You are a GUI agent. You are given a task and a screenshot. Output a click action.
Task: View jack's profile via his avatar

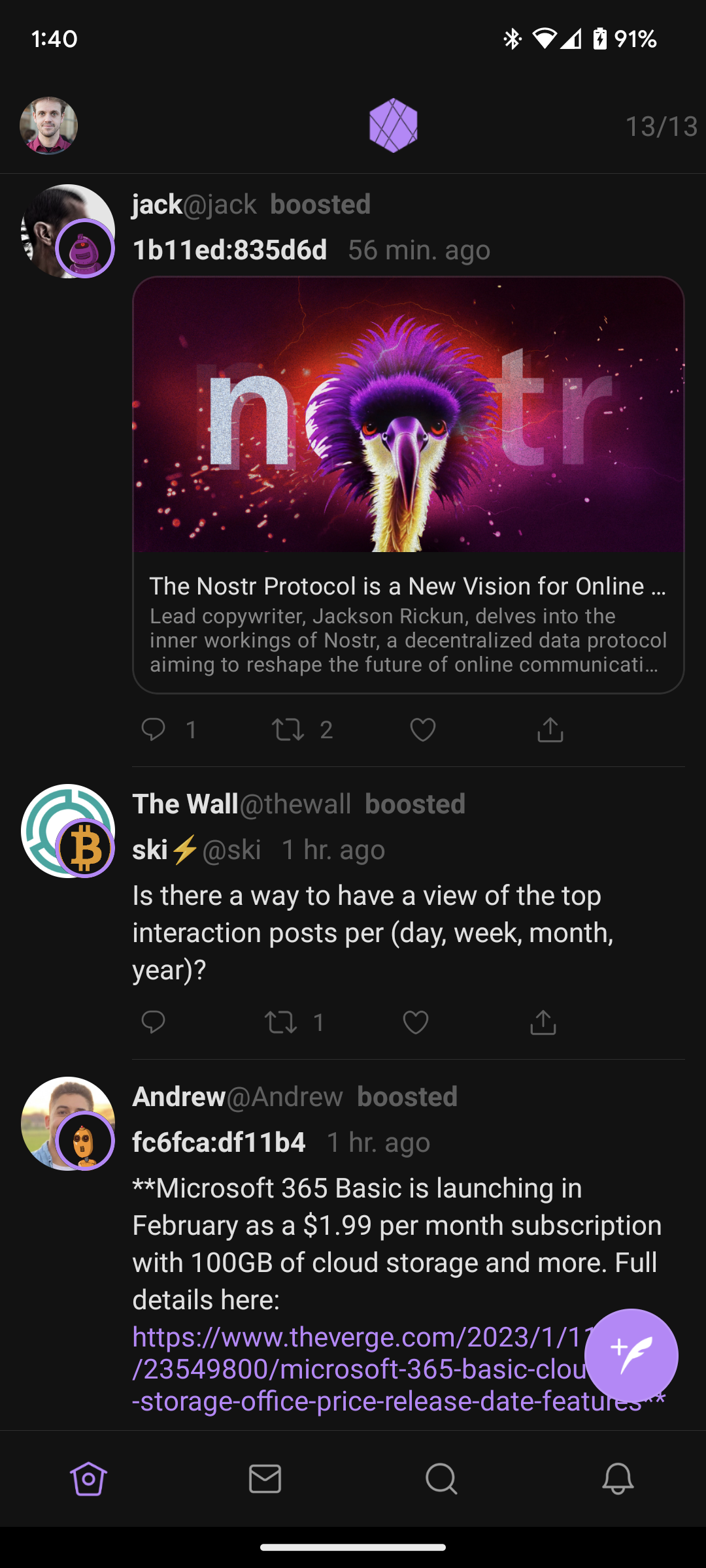[68, 231]
